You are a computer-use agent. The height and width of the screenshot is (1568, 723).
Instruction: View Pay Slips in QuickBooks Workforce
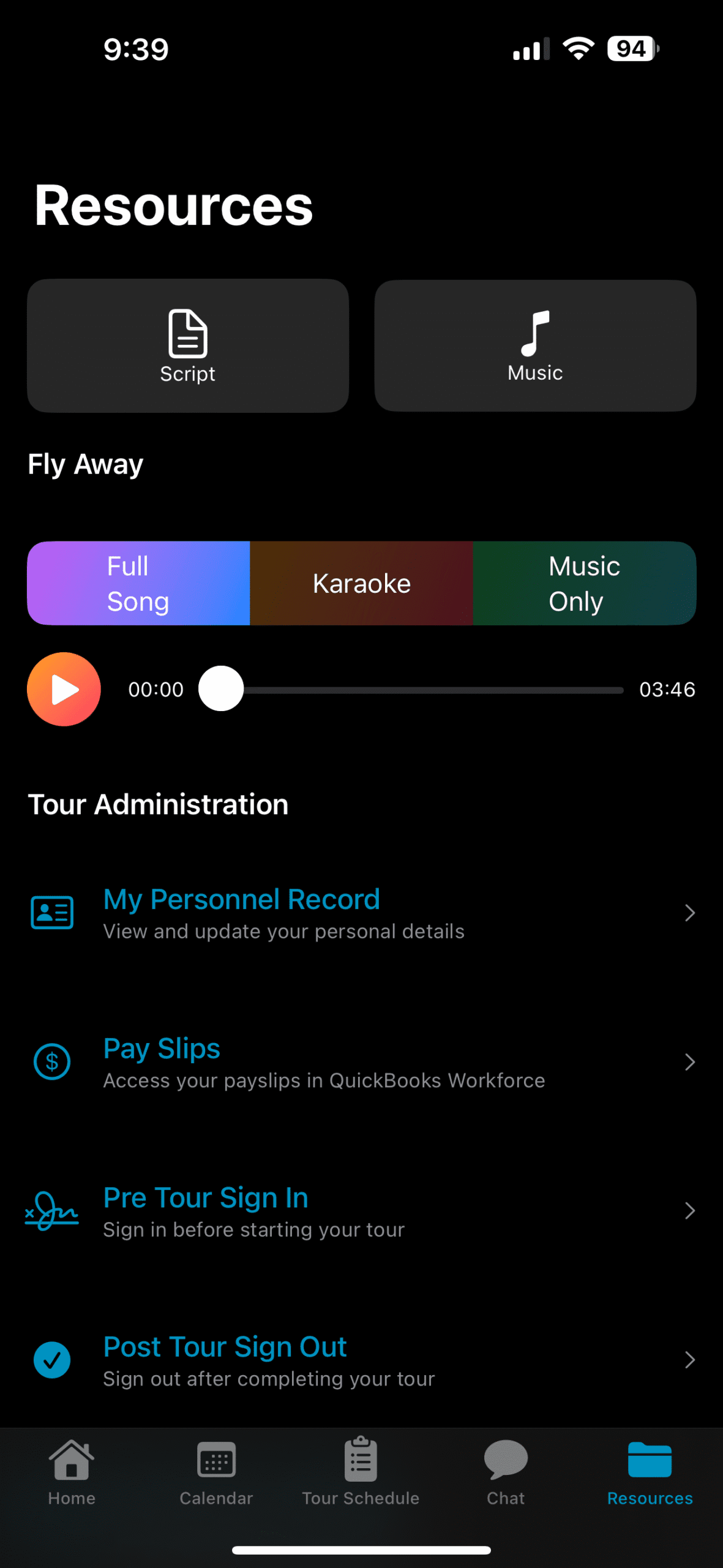click(361, 1062)
